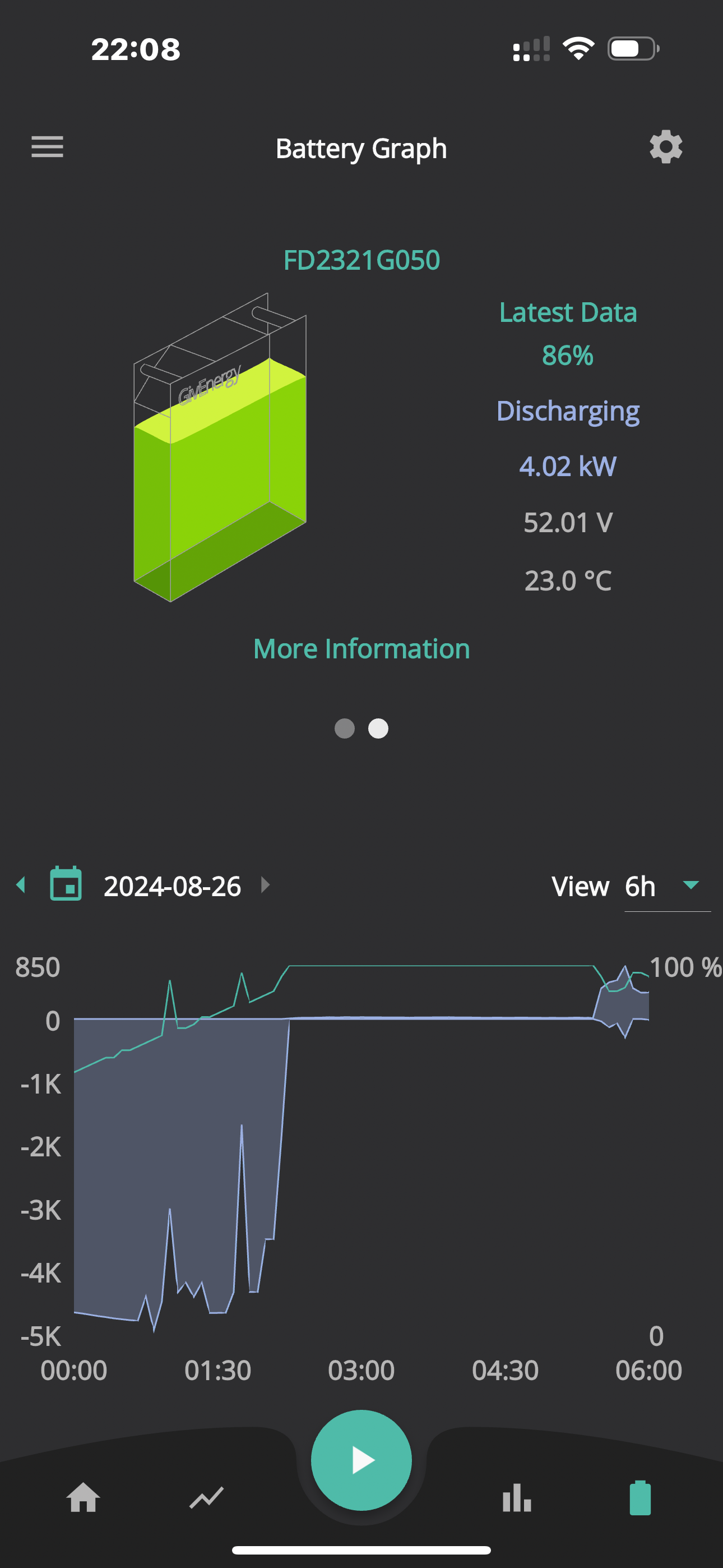
Task: Open the settings gear icon
Action: [x=666, y=147]
